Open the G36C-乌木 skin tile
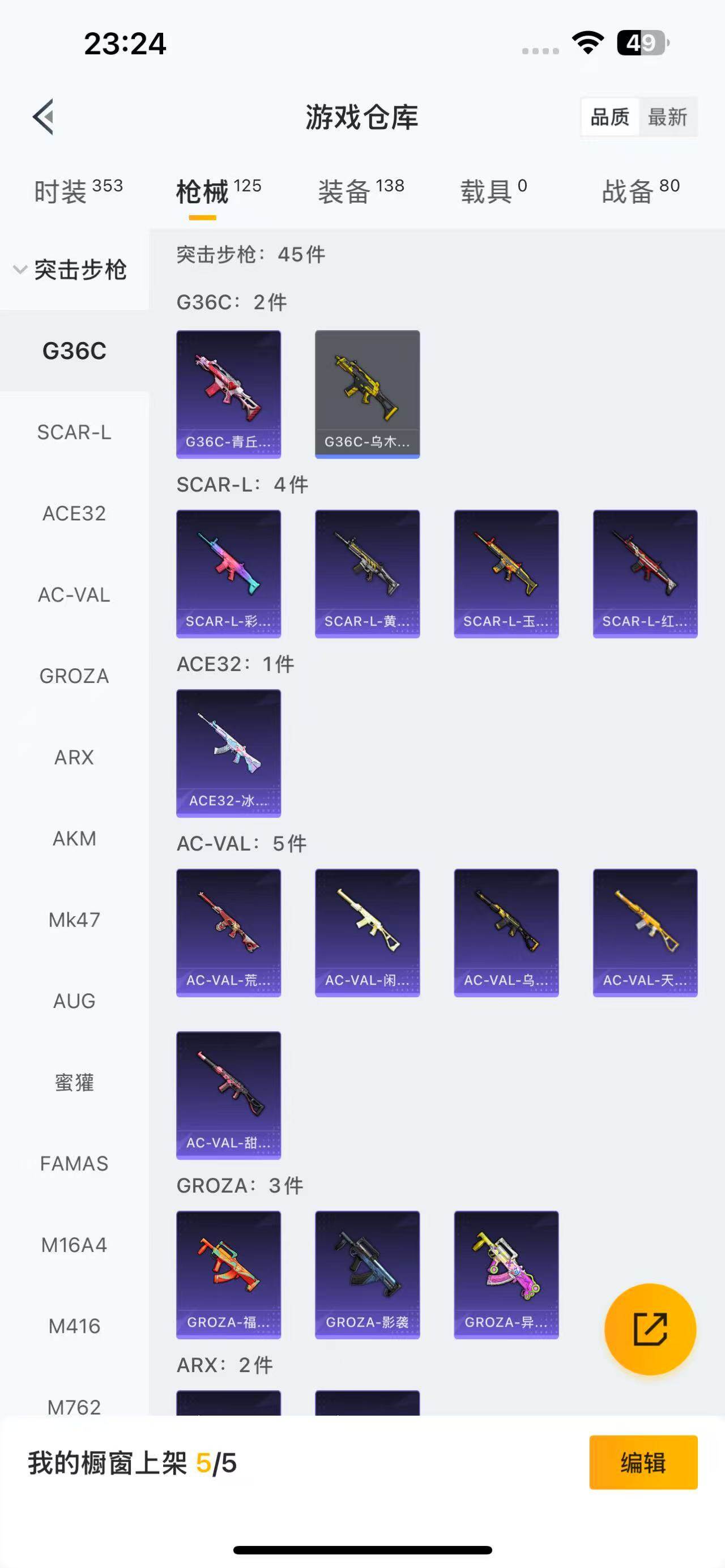The width and height of the screenshot is (725, 1568). pyautogui.click(x=367, y=394)
